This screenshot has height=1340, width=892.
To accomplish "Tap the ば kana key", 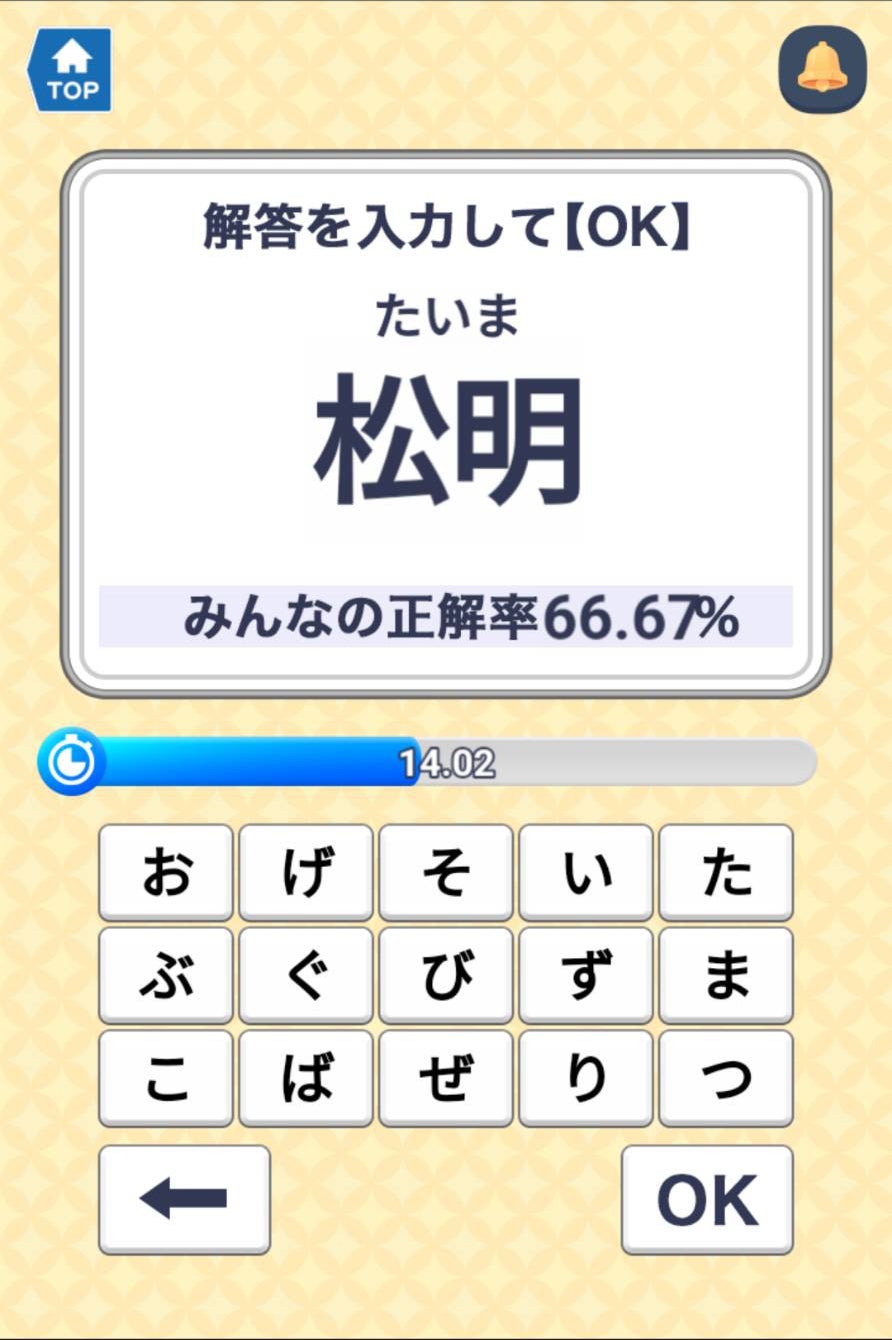I will pos(306,1078).
